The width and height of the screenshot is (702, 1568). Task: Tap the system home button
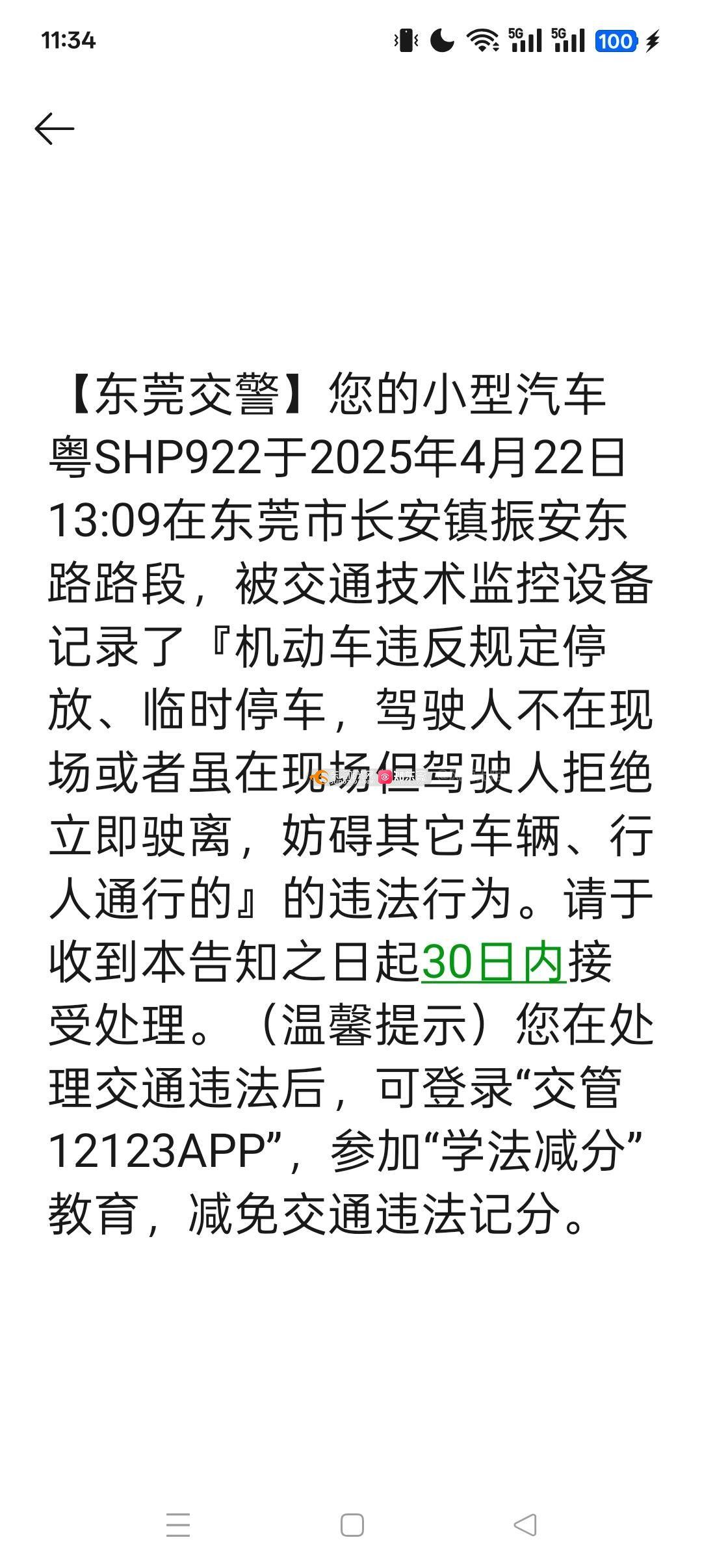click(352, 1525)
